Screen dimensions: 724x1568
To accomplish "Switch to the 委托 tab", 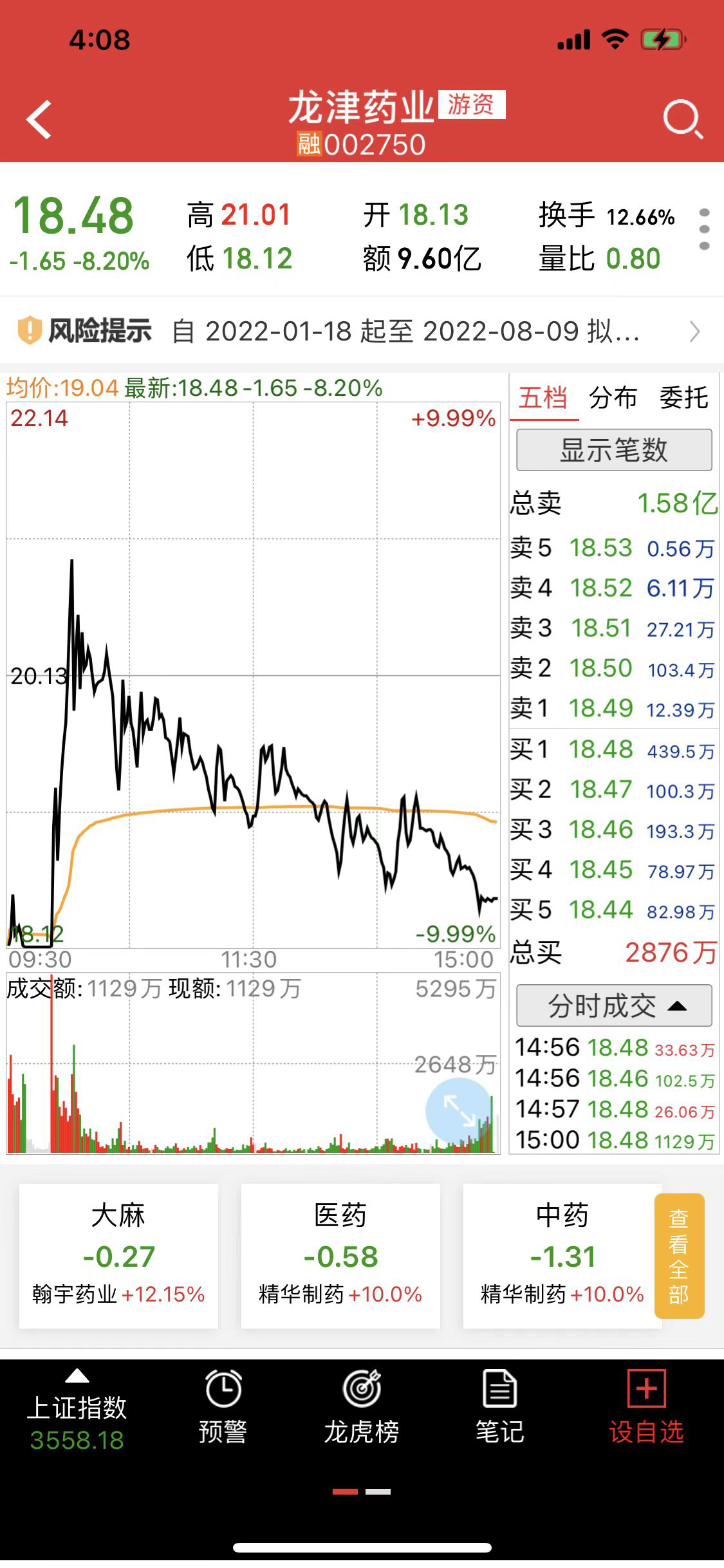I will (x=683, y=398).
